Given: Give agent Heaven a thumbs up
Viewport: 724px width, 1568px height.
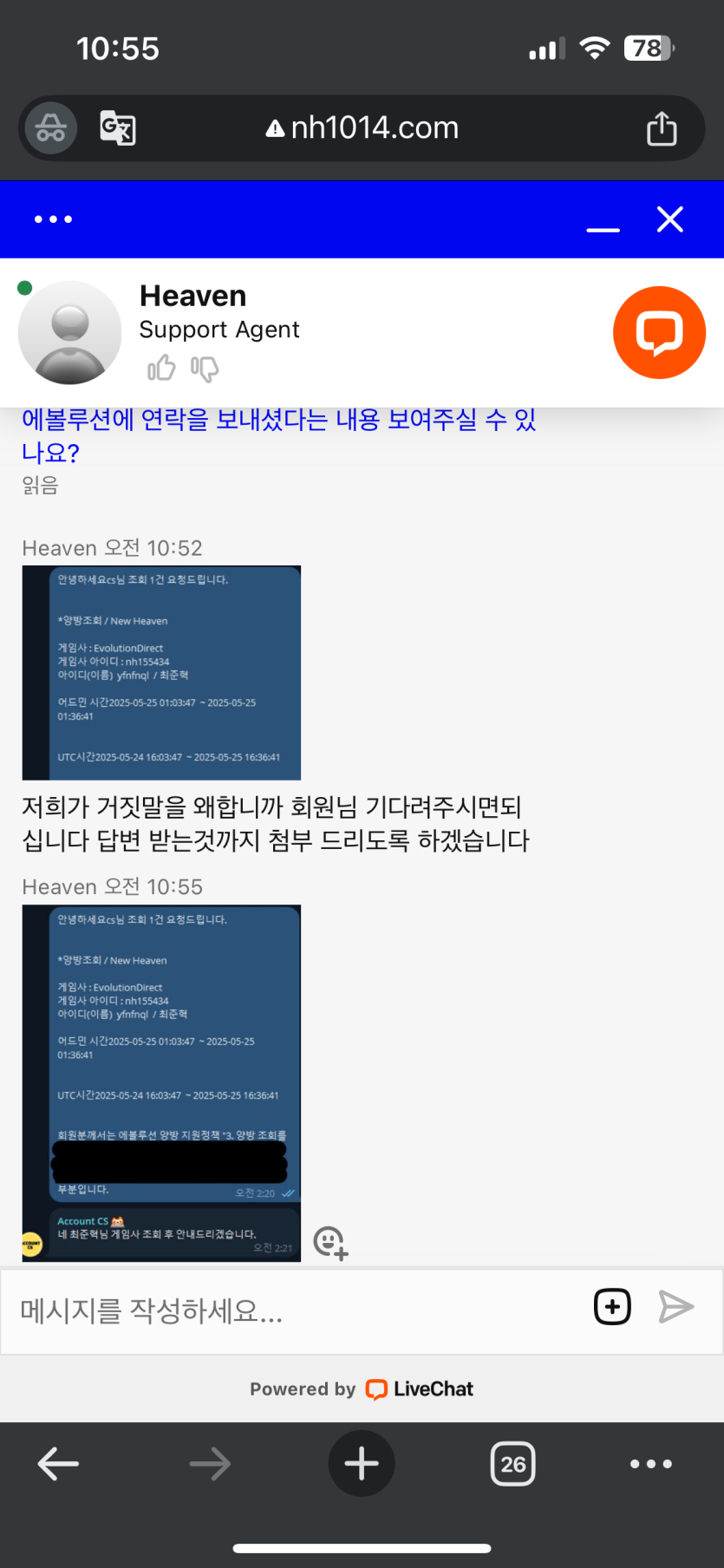Looking at the screenshot, I should [x=161, y=369].
